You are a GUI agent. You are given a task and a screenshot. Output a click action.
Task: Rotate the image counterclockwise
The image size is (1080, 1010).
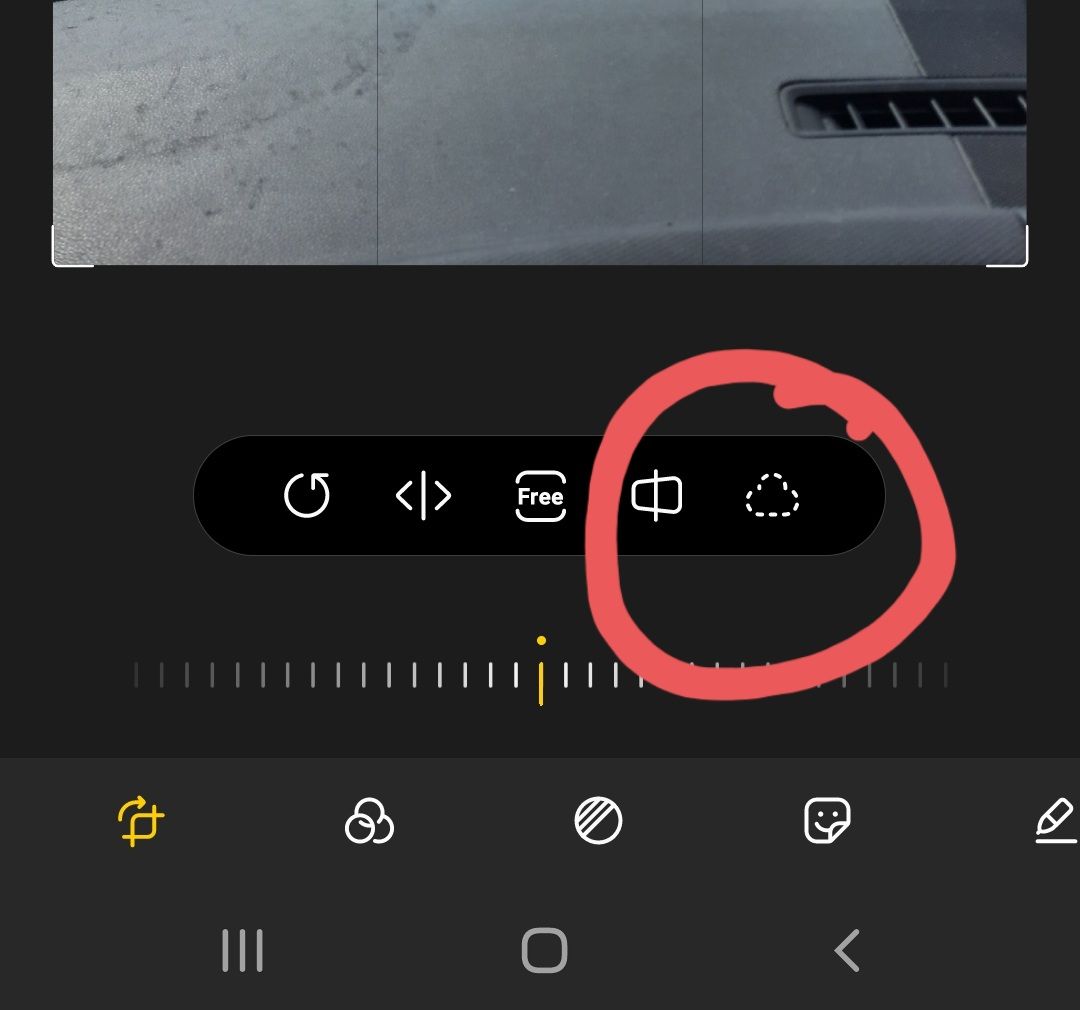[x=307, y=496]
